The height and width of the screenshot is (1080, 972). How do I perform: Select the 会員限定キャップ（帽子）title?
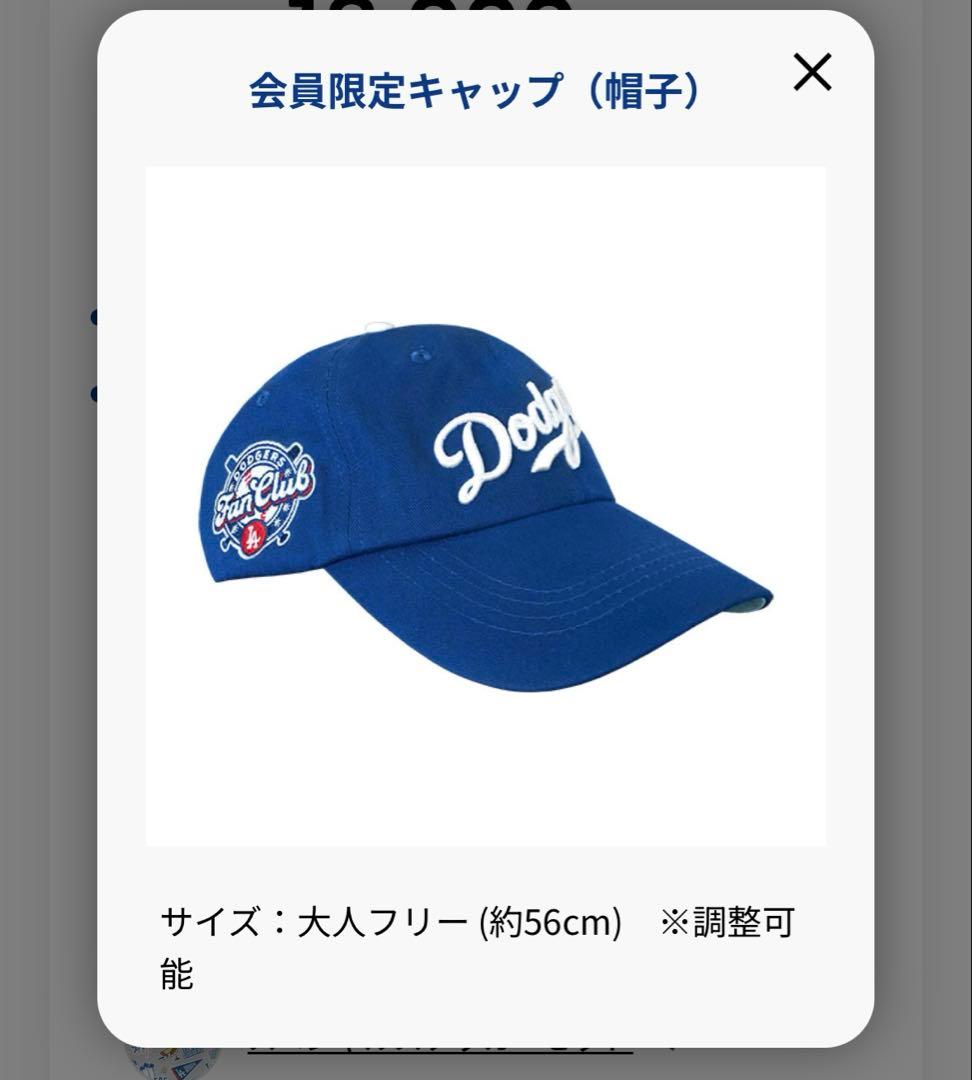[477, 90]
